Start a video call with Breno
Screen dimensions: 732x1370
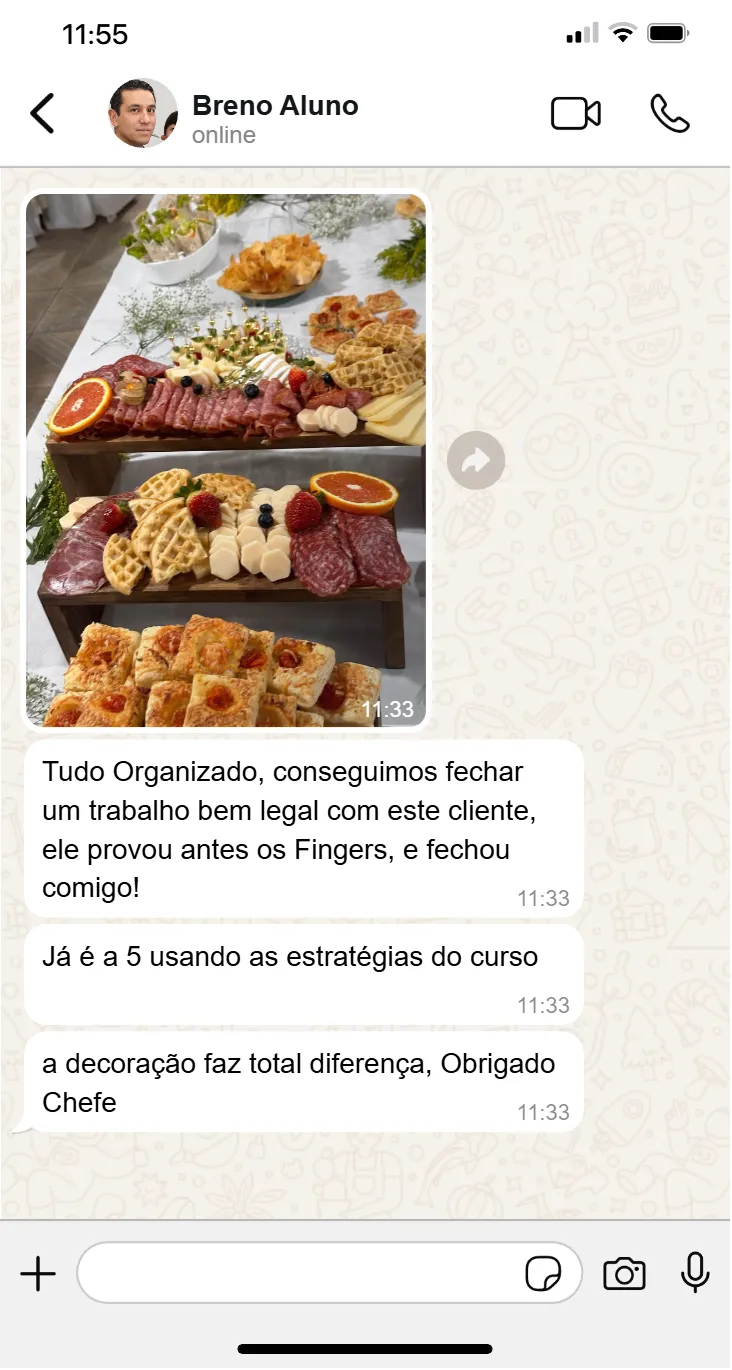point(576,114)
